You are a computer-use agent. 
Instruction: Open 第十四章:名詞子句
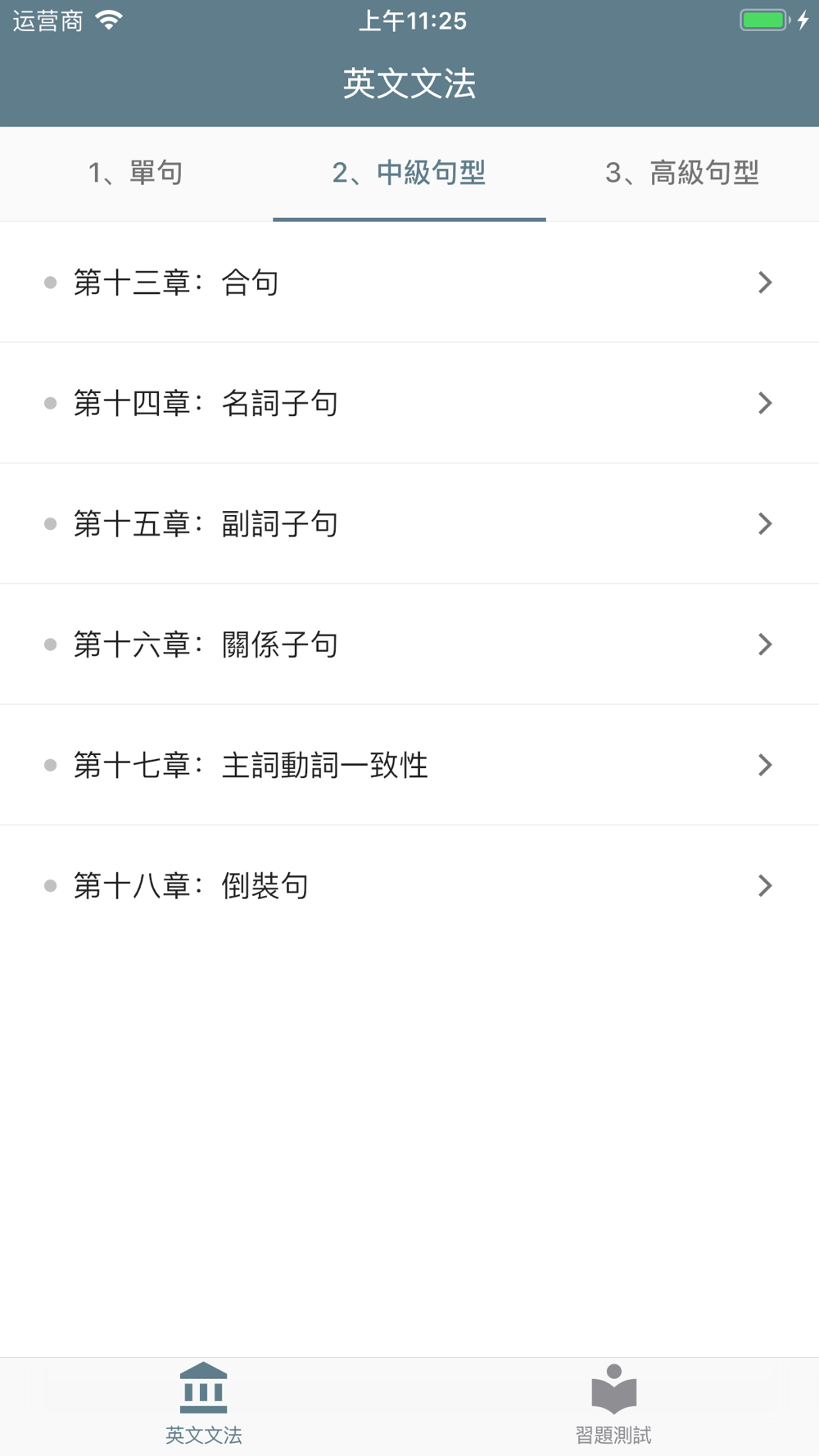click(409, 403)
